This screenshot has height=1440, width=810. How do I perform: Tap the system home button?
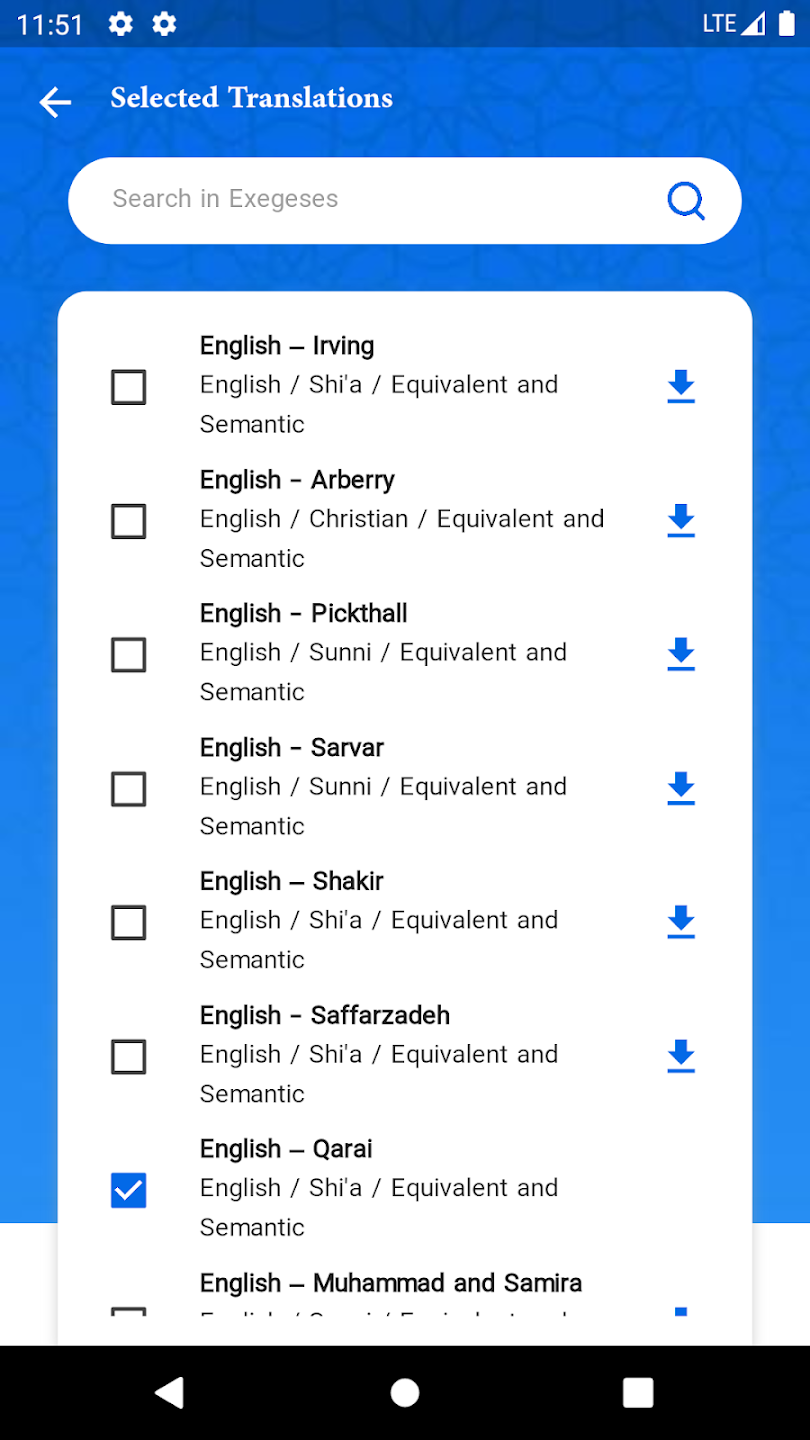[405, 1392]
